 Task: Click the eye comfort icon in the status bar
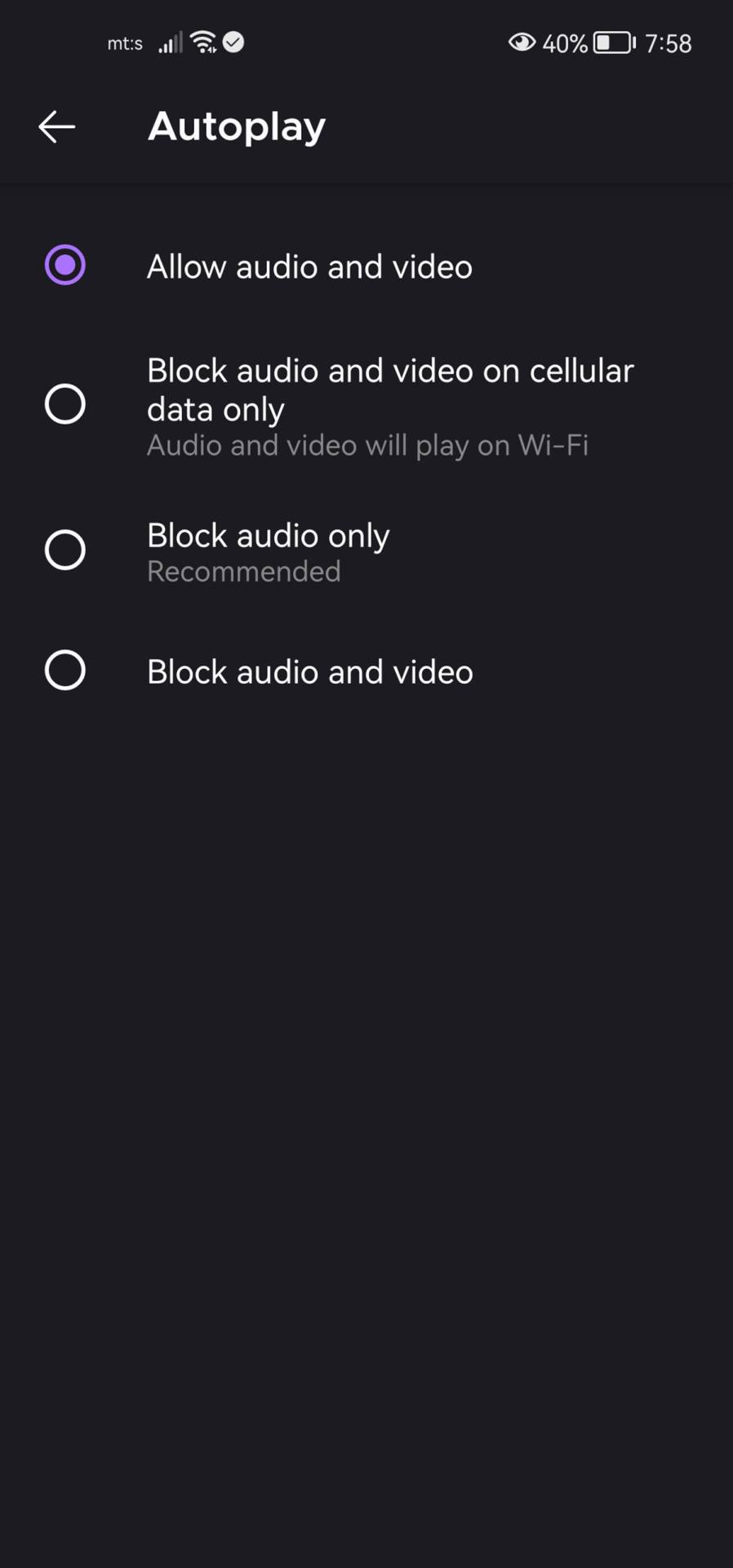coord(521,43)
